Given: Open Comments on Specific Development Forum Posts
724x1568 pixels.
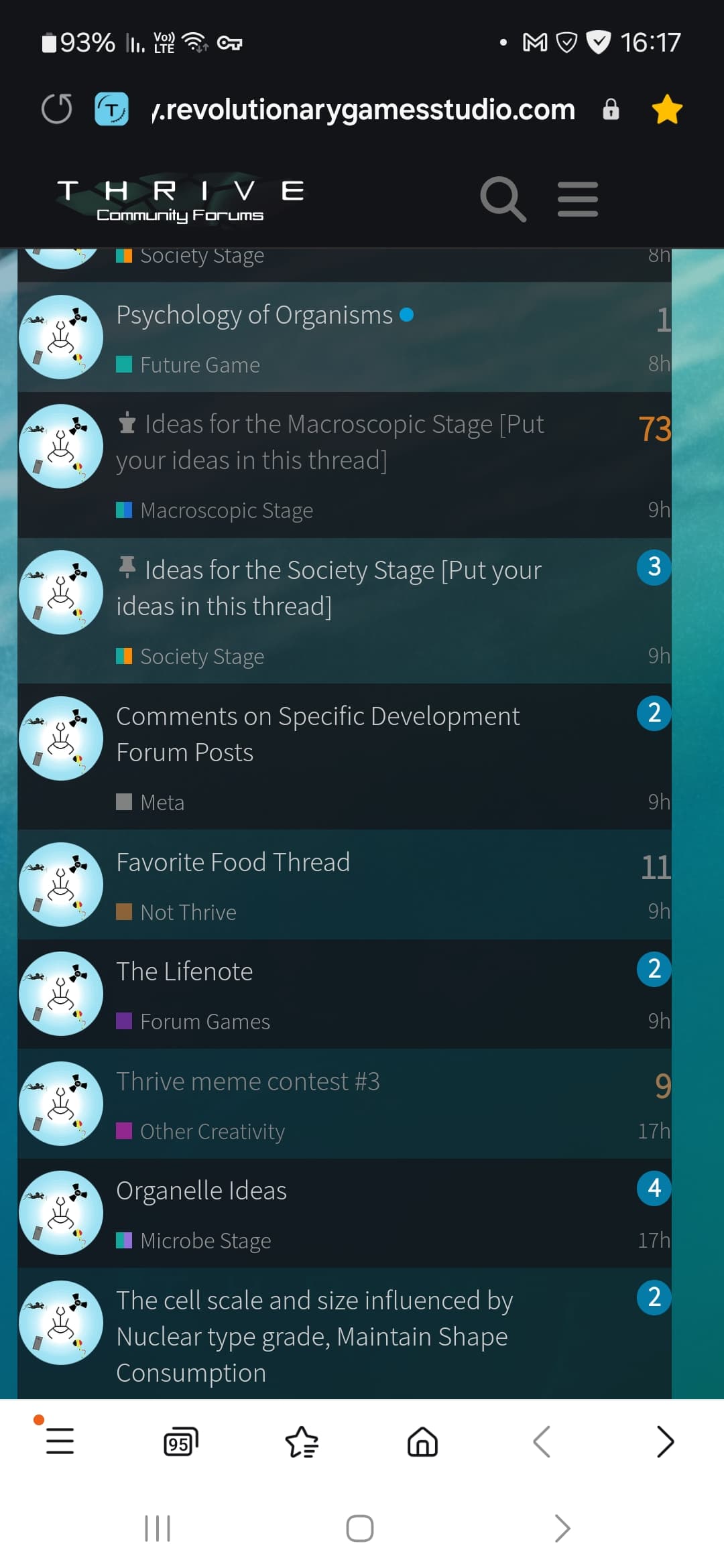Looking at the screenshot, I should coord(318,734).
